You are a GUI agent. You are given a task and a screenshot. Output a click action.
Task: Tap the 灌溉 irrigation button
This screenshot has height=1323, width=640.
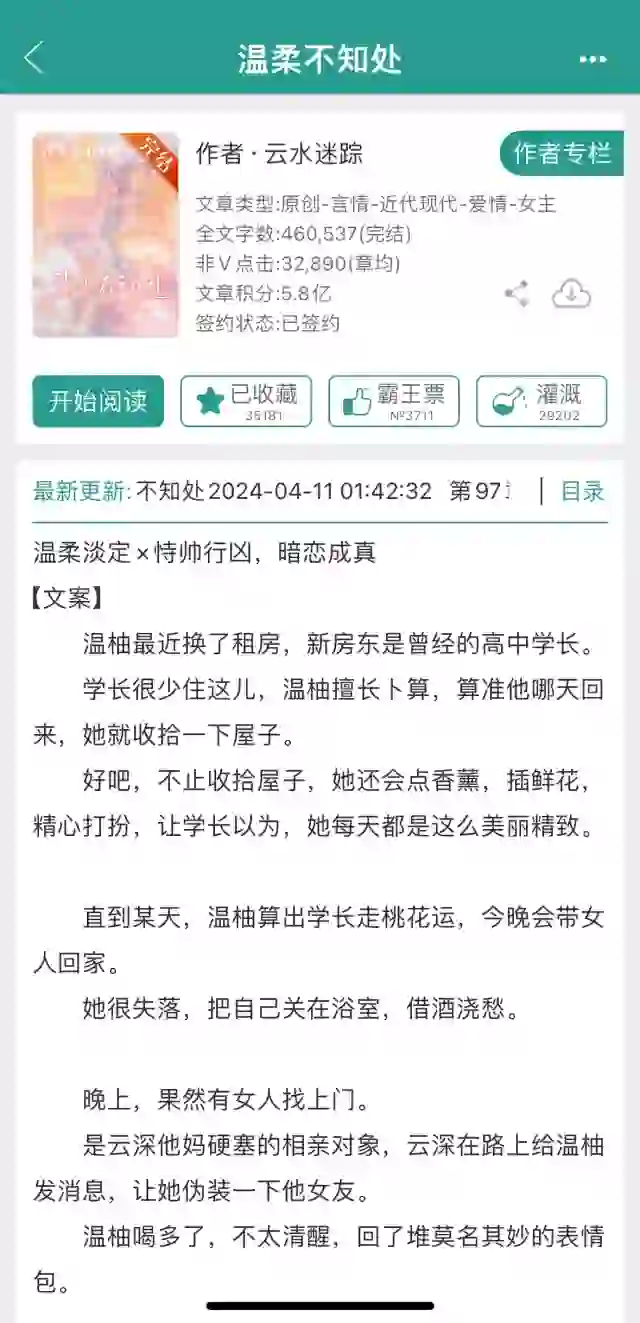tap(542, 401)
